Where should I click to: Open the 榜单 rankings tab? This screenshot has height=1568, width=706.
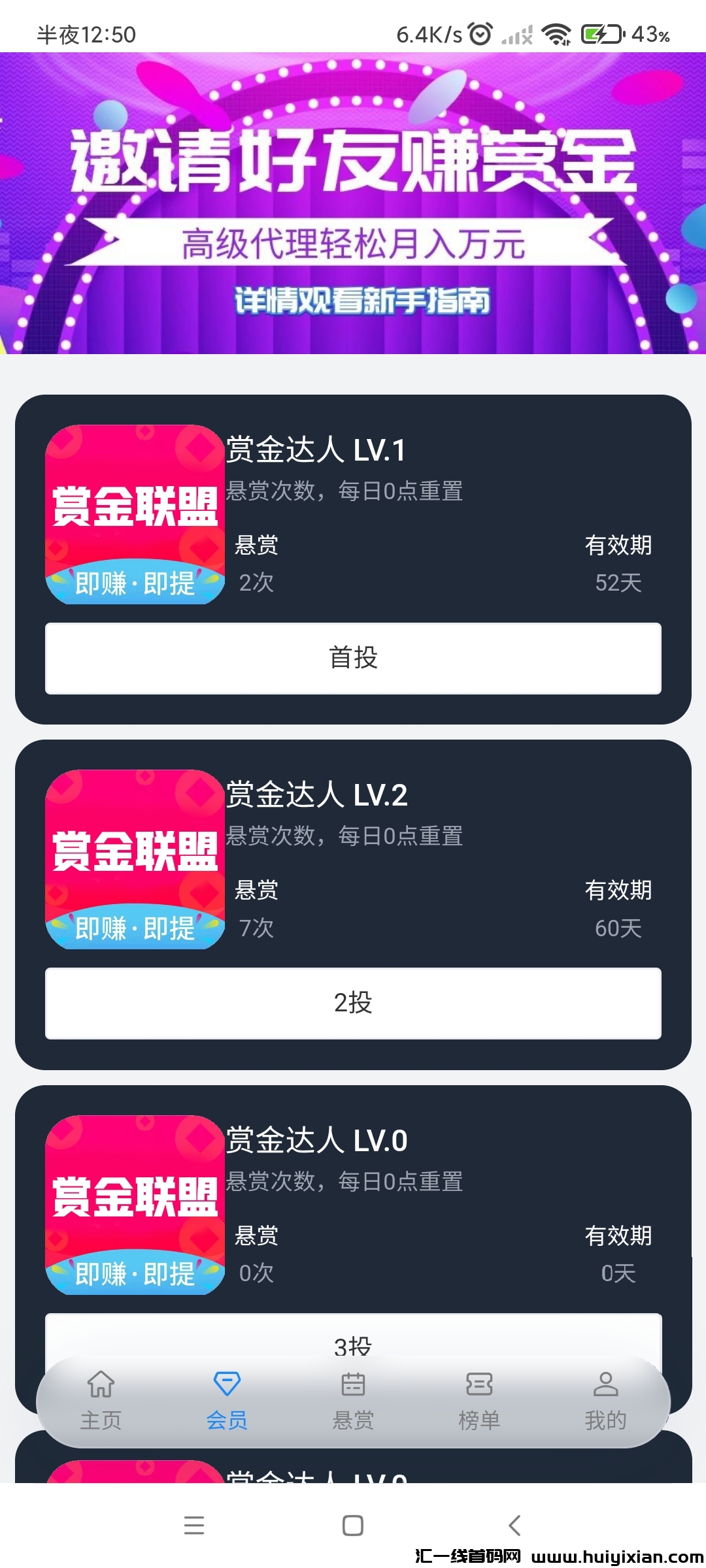click(479, 1401)
